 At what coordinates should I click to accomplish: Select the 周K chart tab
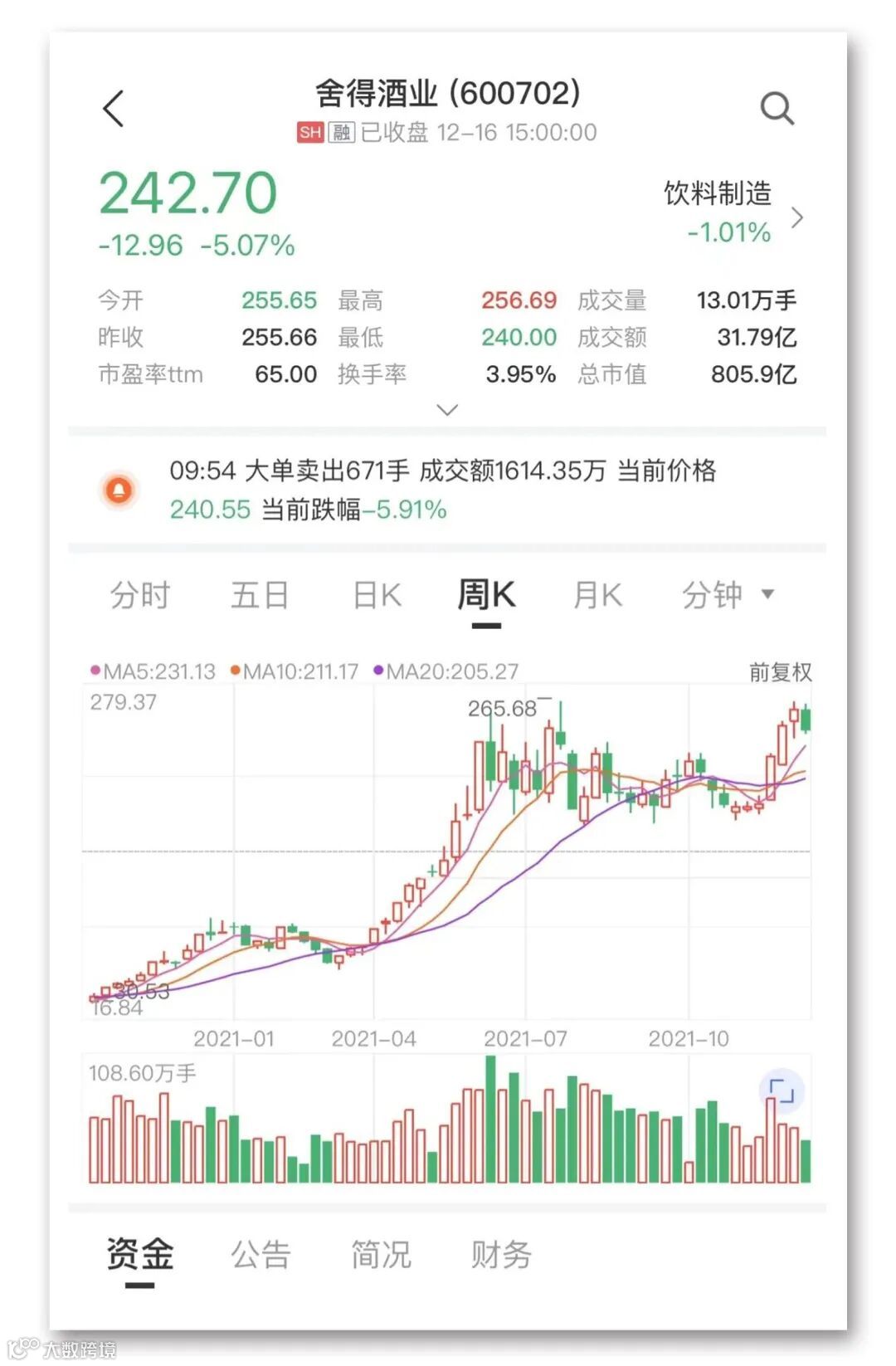coord(486,595)
